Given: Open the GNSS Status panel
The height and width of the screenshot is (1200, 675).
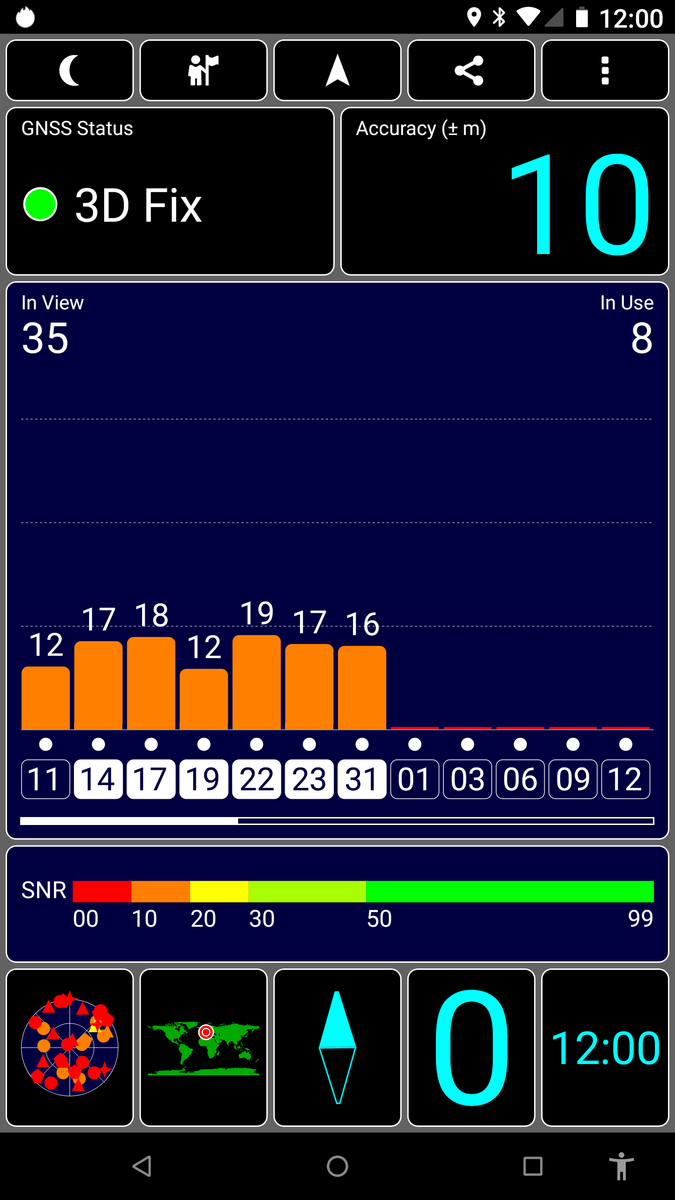Looking at the screenshot, I should (x=170, y=191).
